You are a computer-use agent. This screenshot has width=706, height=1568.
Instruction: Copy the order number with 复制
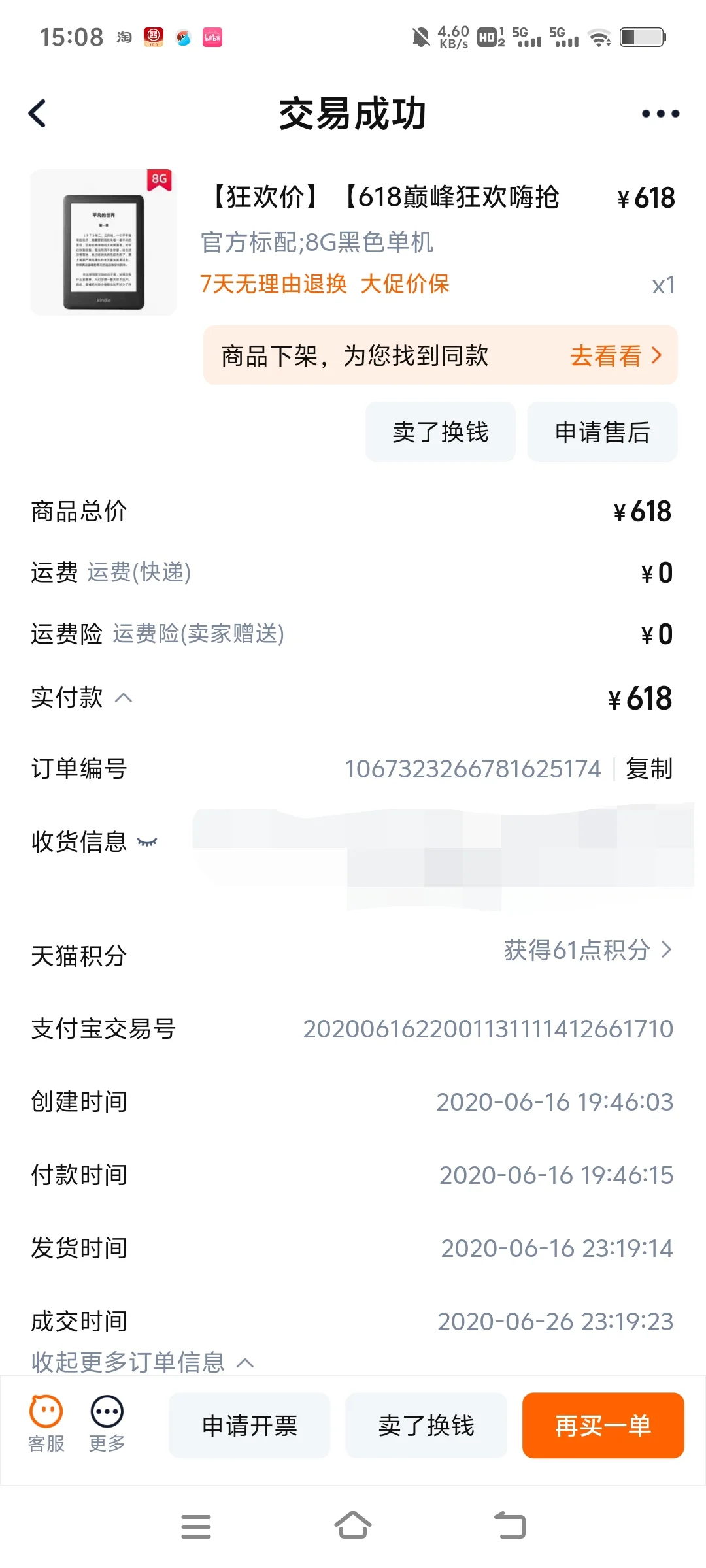point(649,768)
